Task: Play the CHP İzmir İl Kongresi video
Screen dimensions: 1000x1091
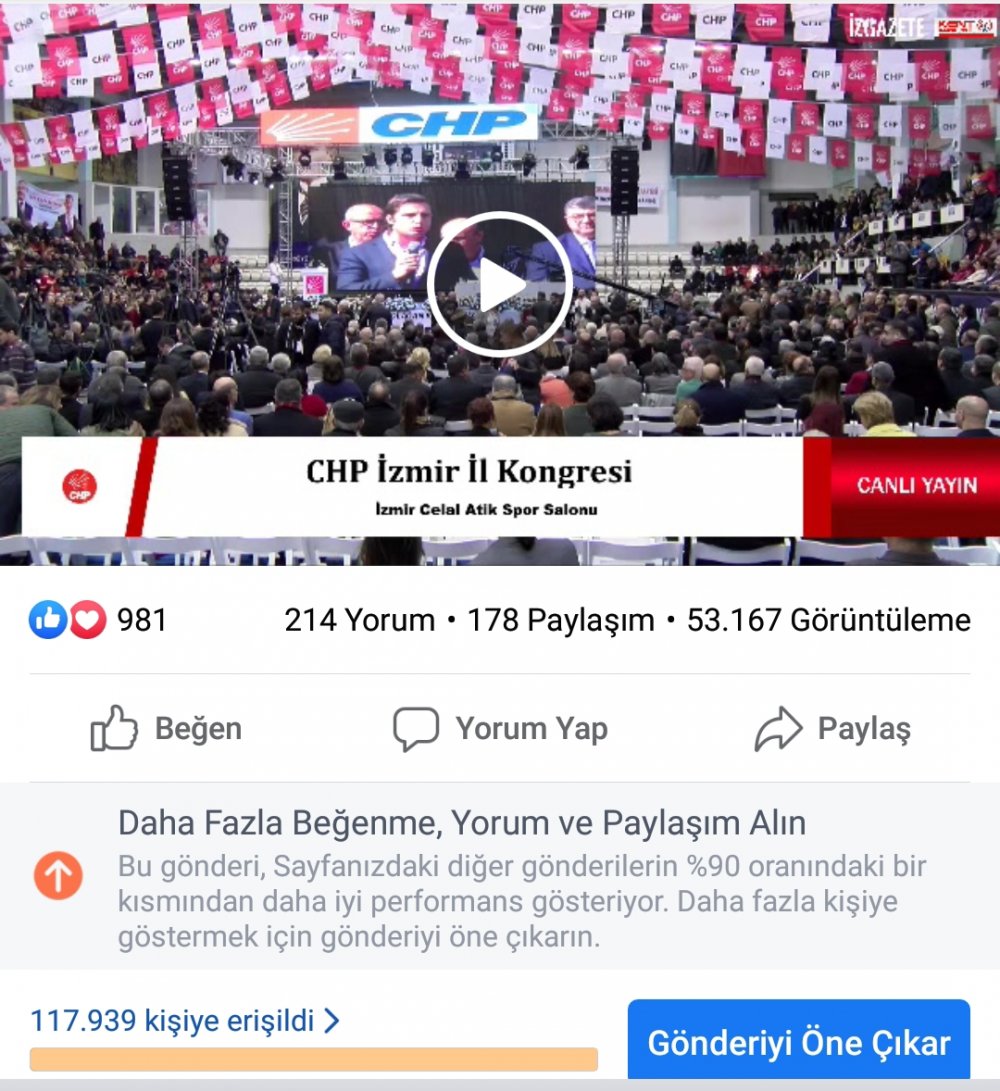Action: (x=499, y=284)
